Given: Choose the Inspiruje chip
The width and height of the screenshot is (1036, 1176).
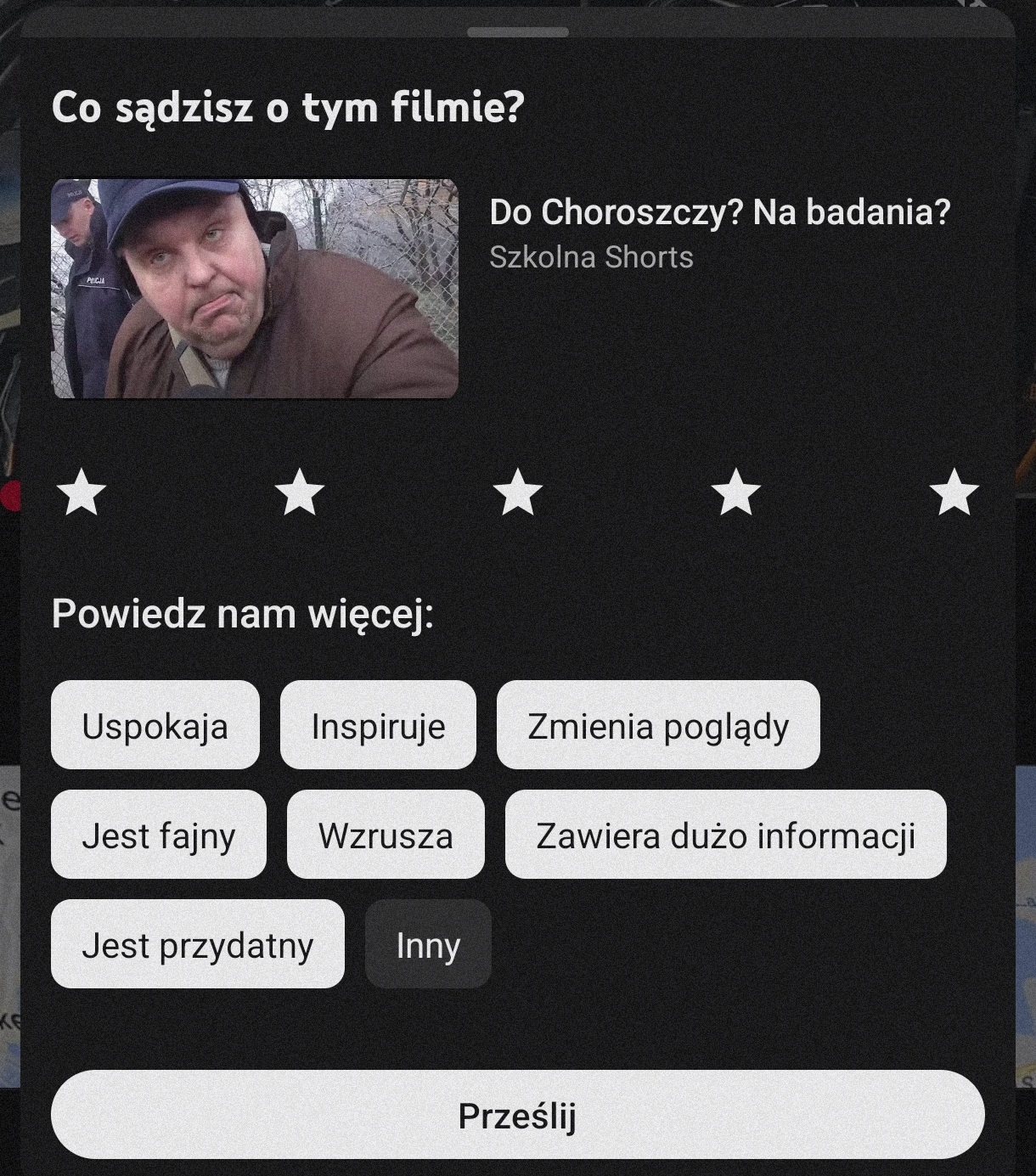Looking at the screenshot, I should 378,726.
